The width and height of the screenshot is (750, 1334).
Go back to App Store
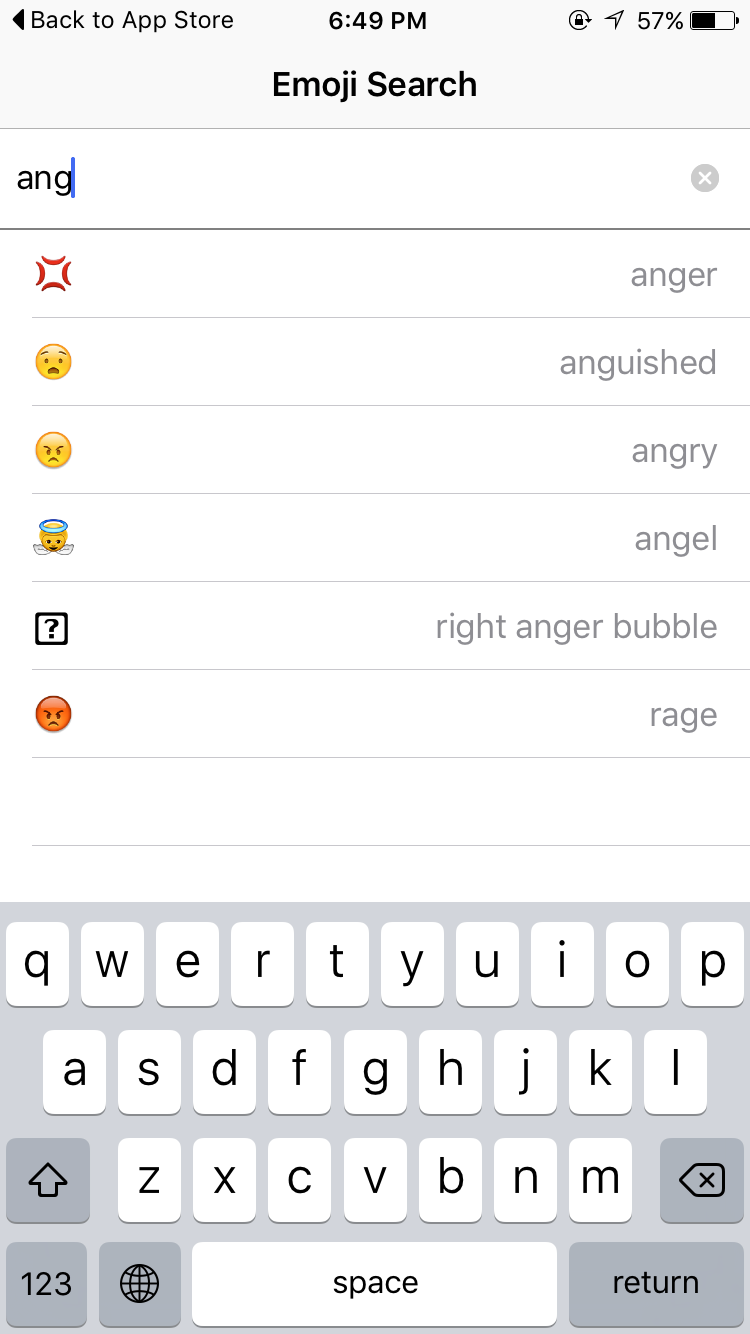[x=122, y=20]
